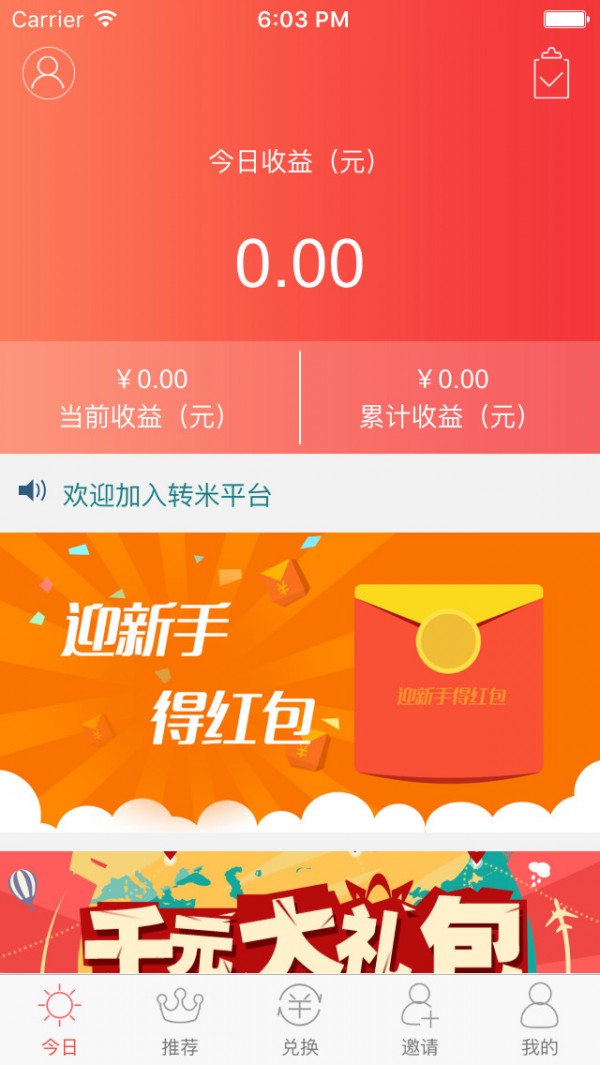
Task: Switch to the 邀请 tab
Action: 420,1020
